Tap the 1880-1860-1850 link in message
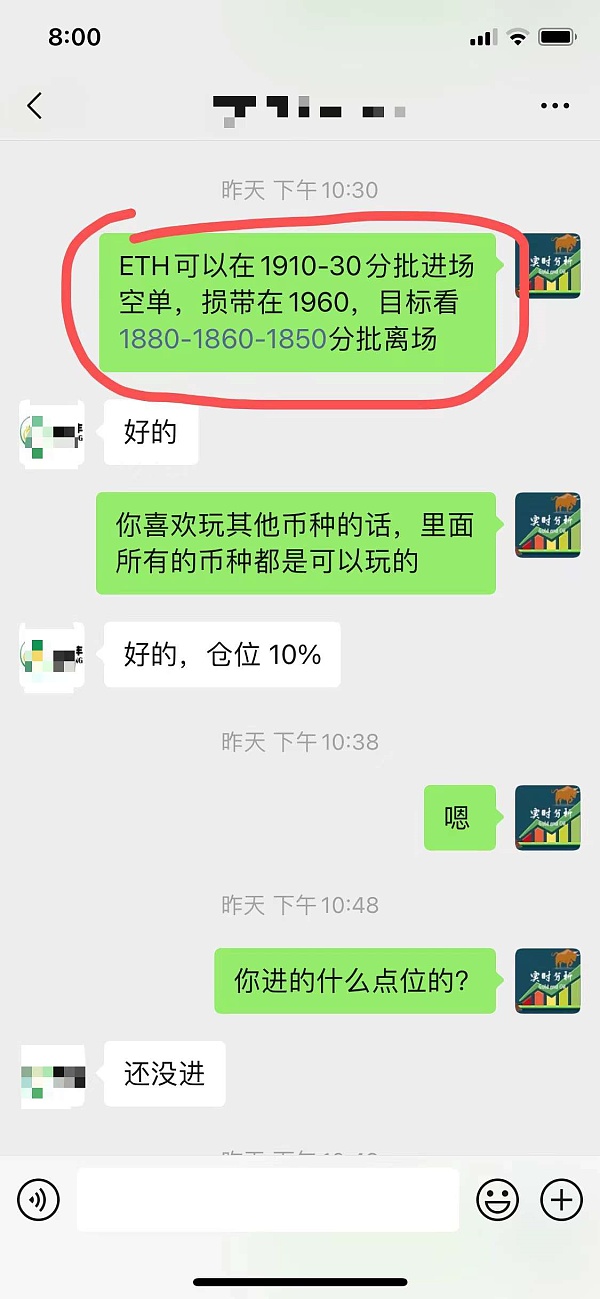 (x=223, y=339)
